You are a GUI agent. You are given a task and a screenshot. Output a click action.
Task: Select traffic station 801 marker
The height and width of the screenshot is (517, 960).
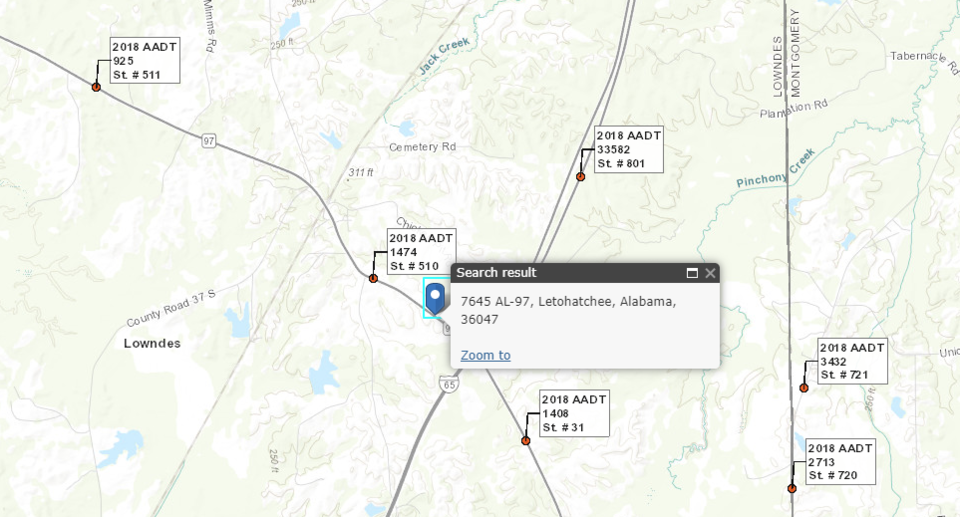click(580, 176)
